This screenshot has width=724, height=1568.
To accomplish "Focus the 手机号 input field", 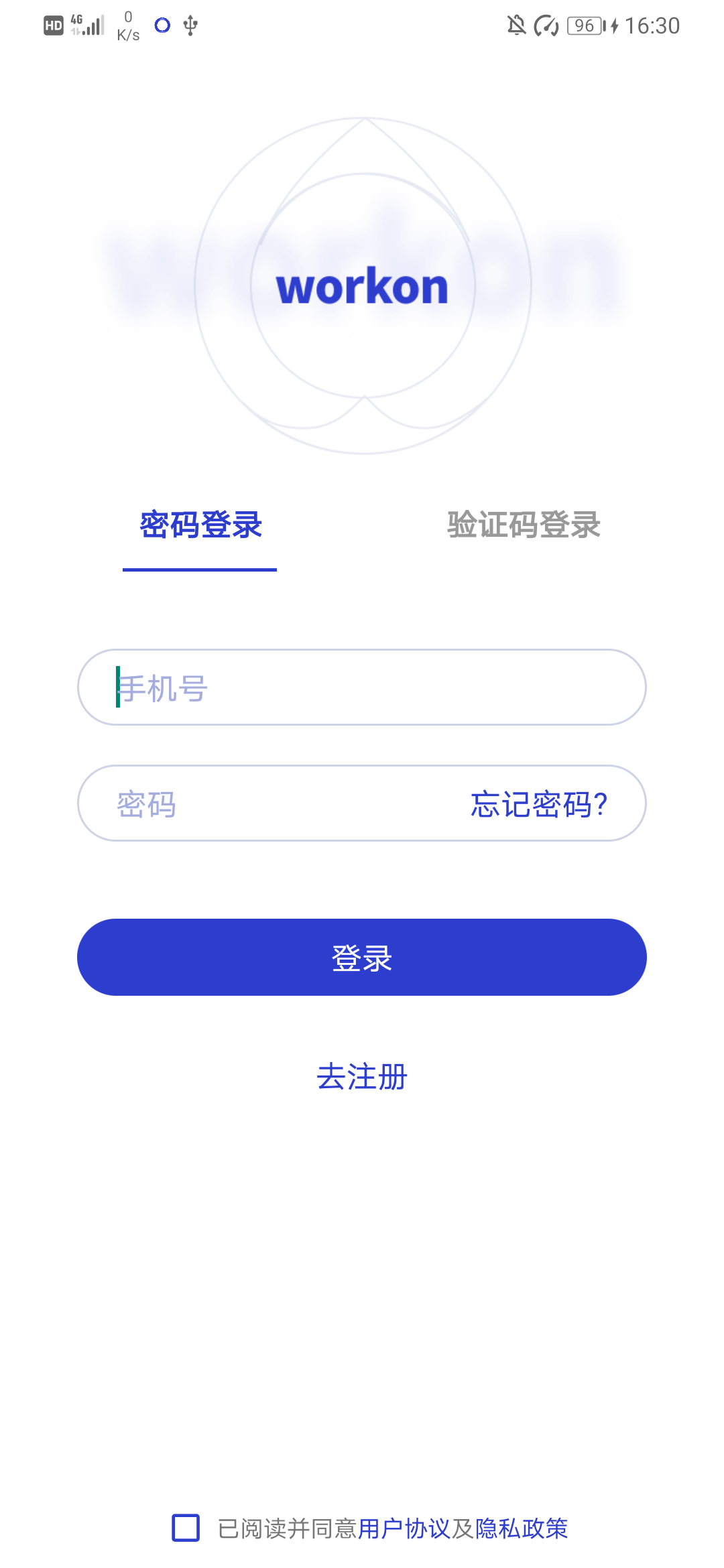I will (362, 687).
